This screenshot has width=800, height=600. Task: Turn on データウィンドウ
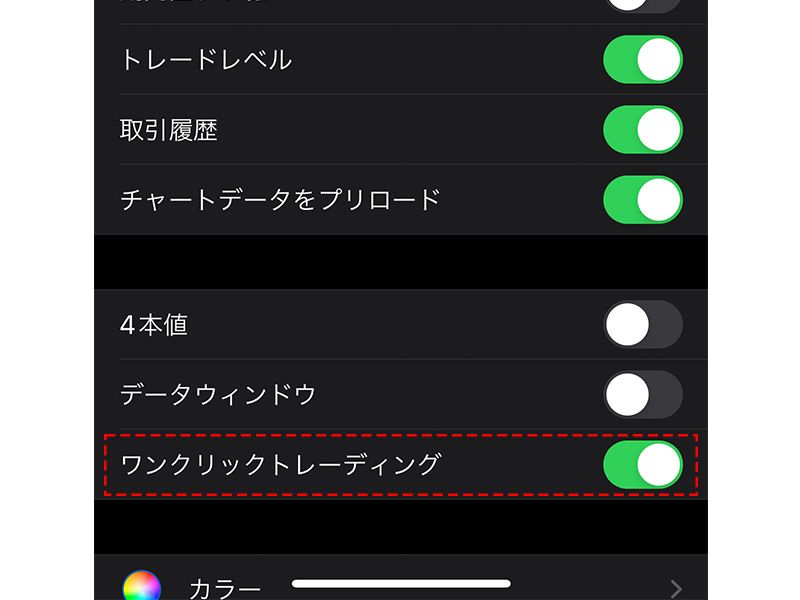pos(642,395)
